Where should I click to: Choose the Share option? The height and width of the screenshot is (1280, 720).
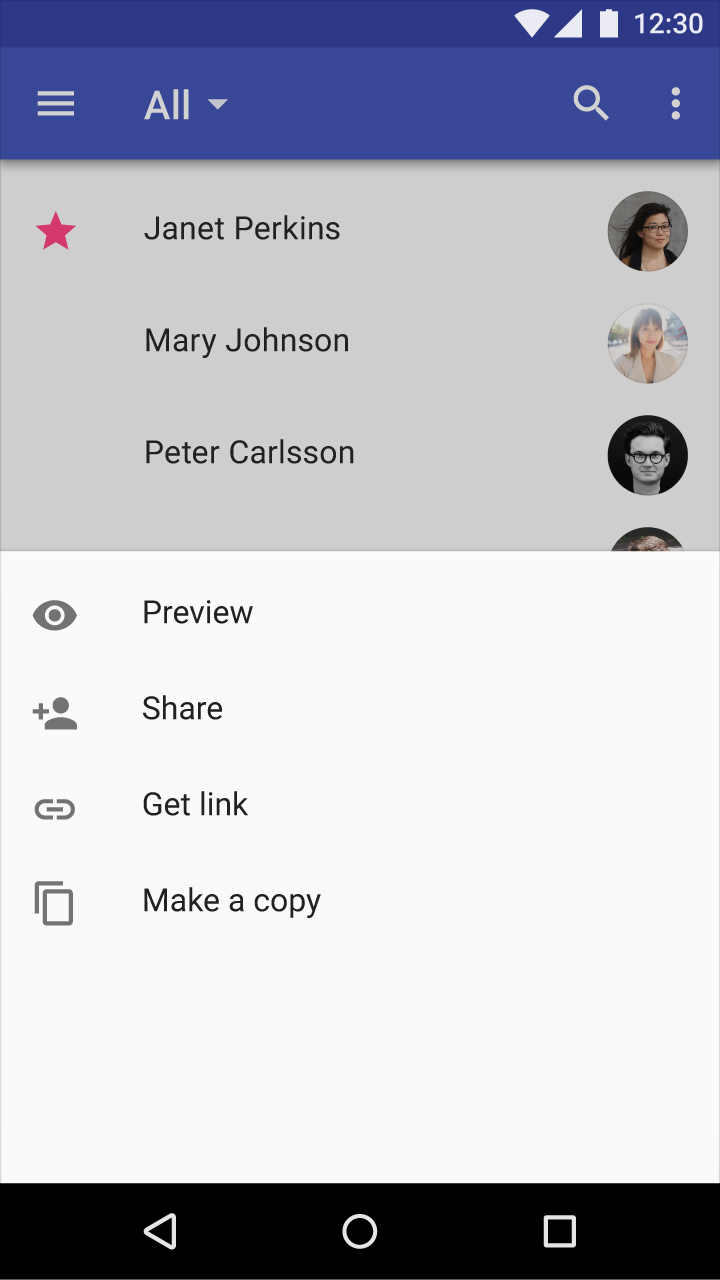[x=182, y=709]
